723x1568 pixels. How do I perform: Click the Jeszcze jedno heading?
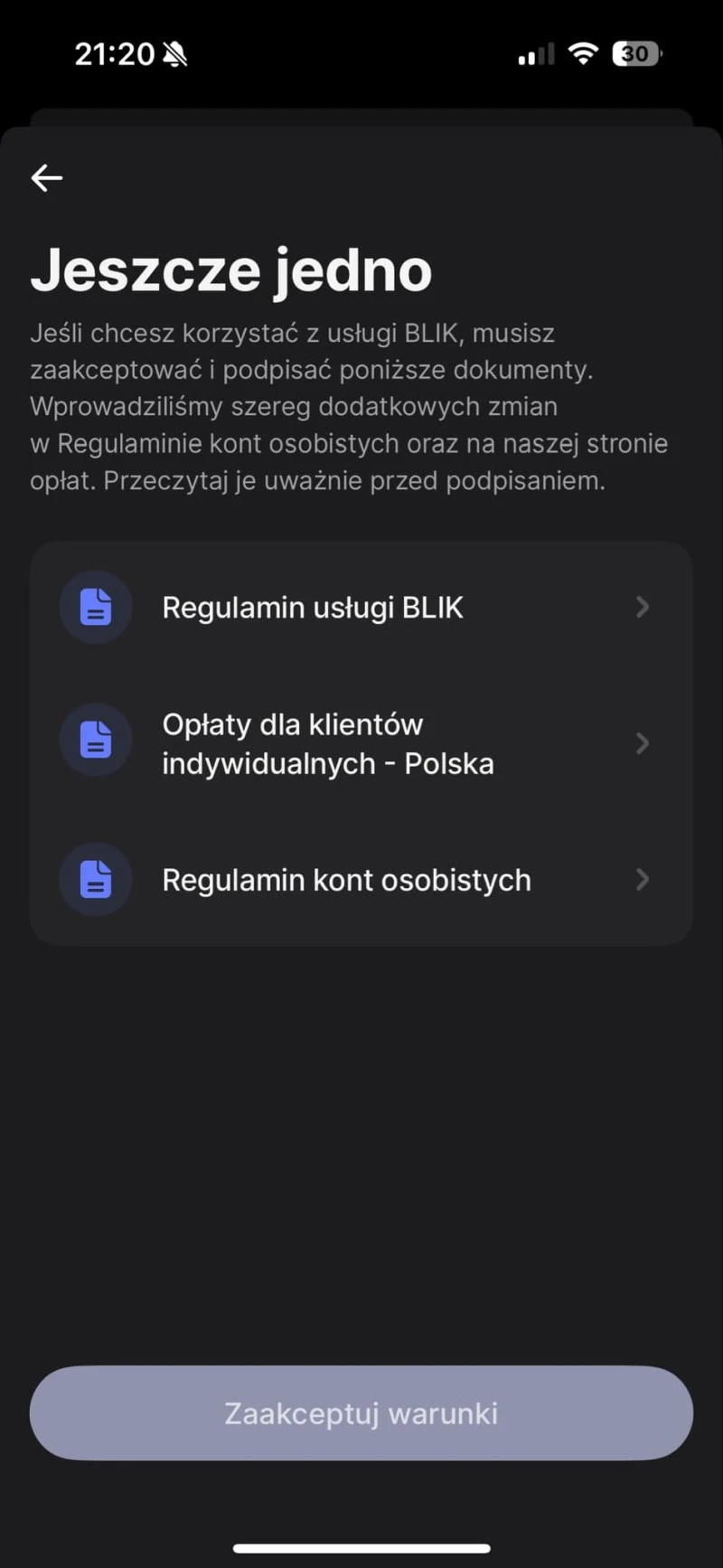coord(231,269)
